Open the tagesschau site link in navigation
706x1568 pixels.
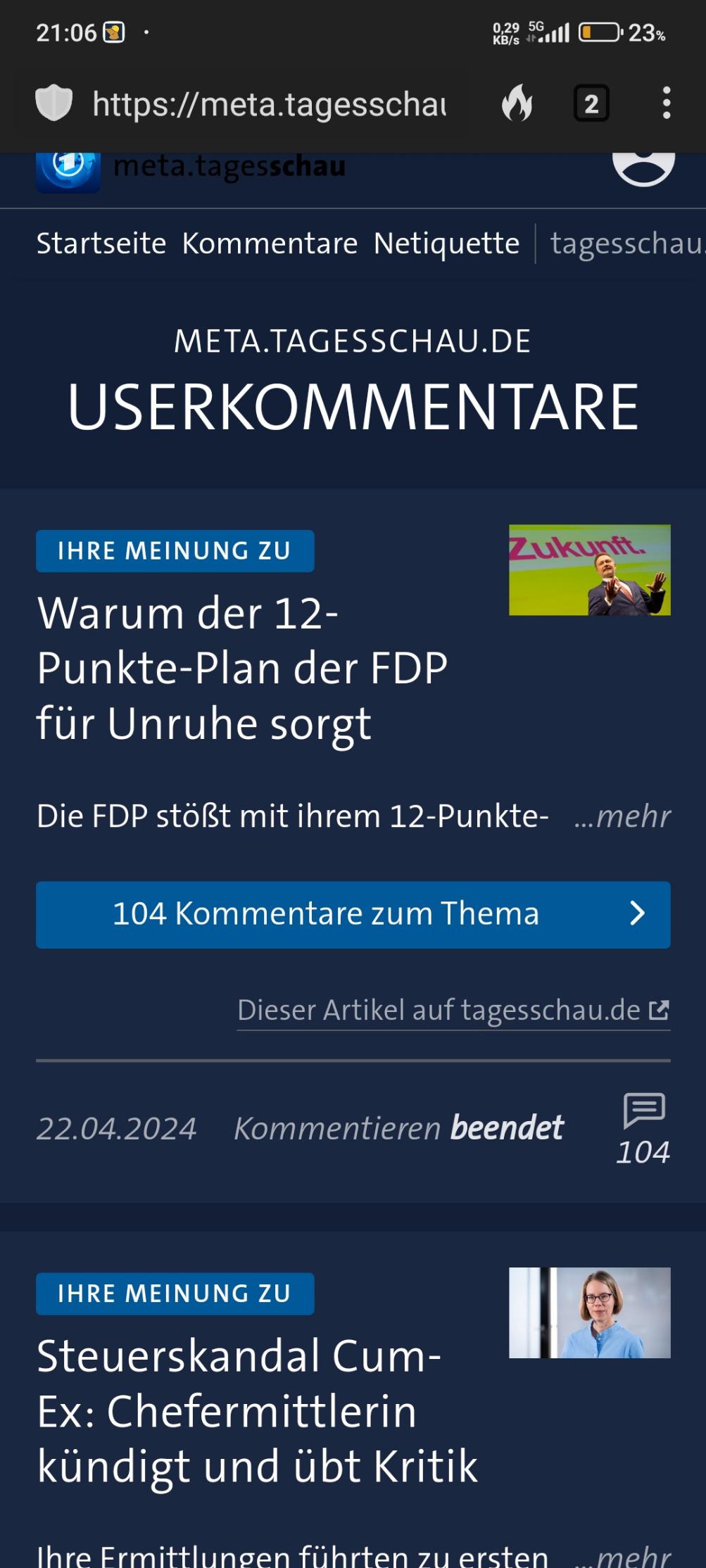[x=628, y=244]
